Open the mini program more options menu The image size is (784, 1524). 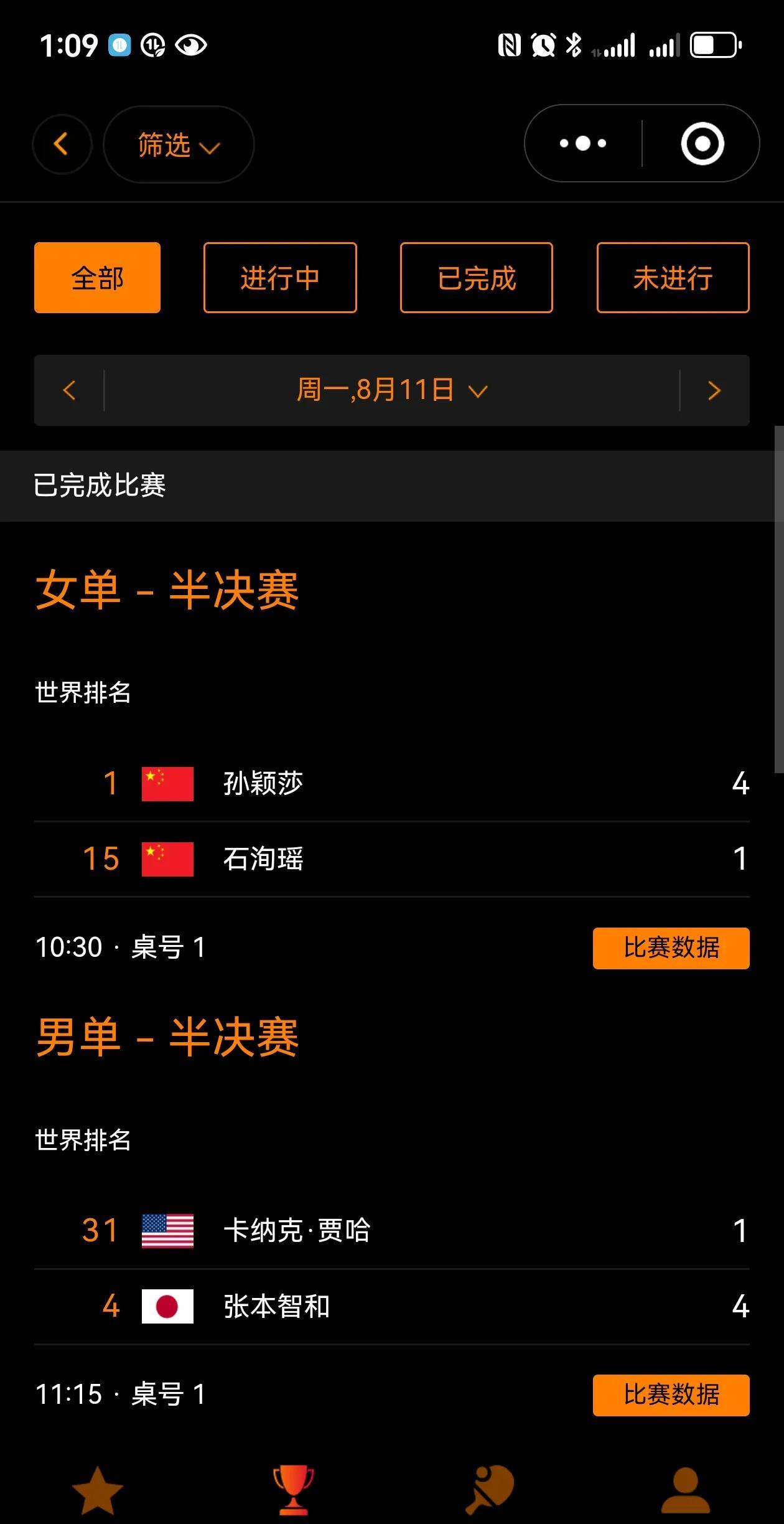(583, 144)
